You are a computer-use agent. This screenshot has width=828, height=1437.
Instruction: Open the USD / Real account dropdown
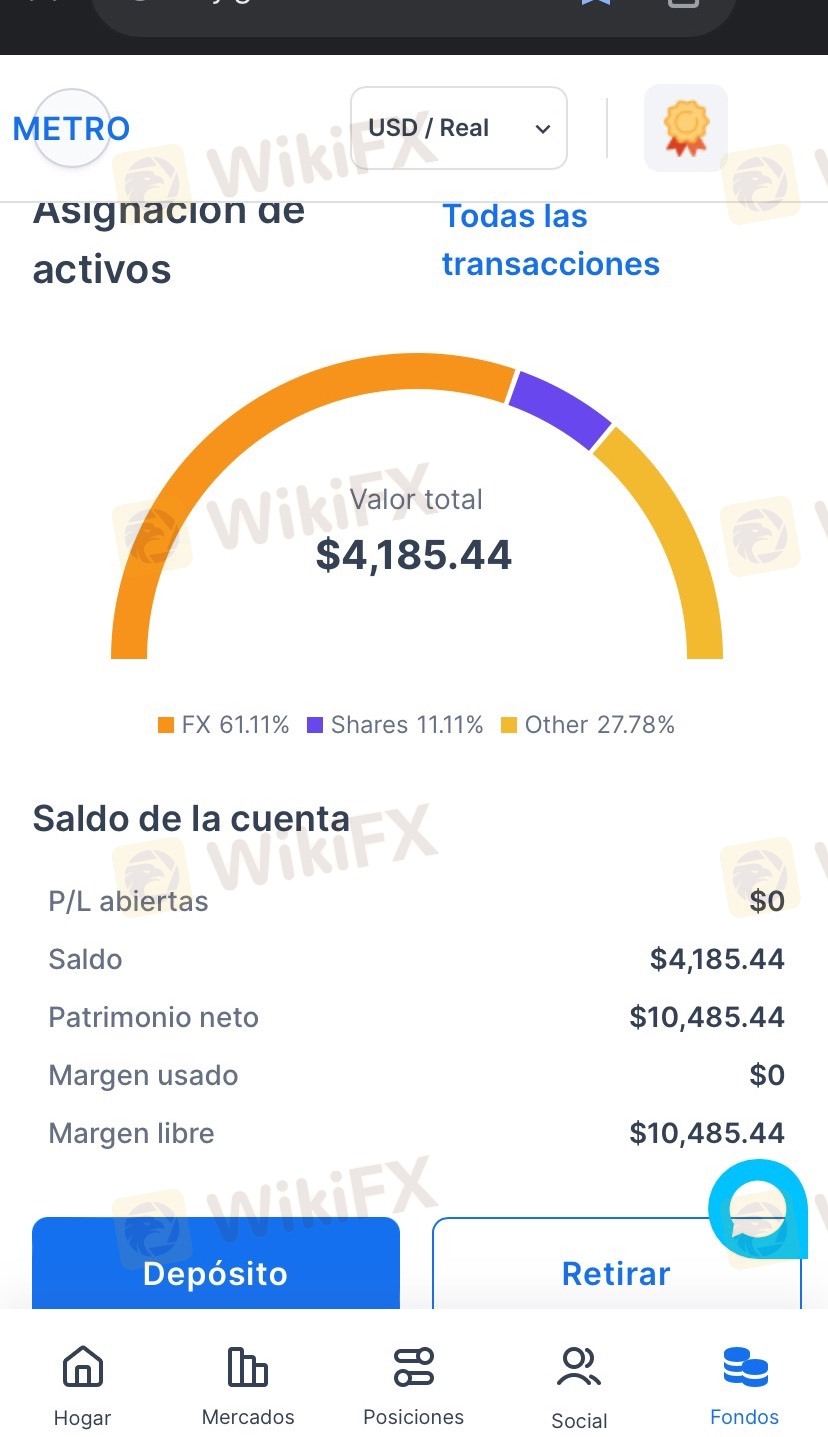point(458,128)
